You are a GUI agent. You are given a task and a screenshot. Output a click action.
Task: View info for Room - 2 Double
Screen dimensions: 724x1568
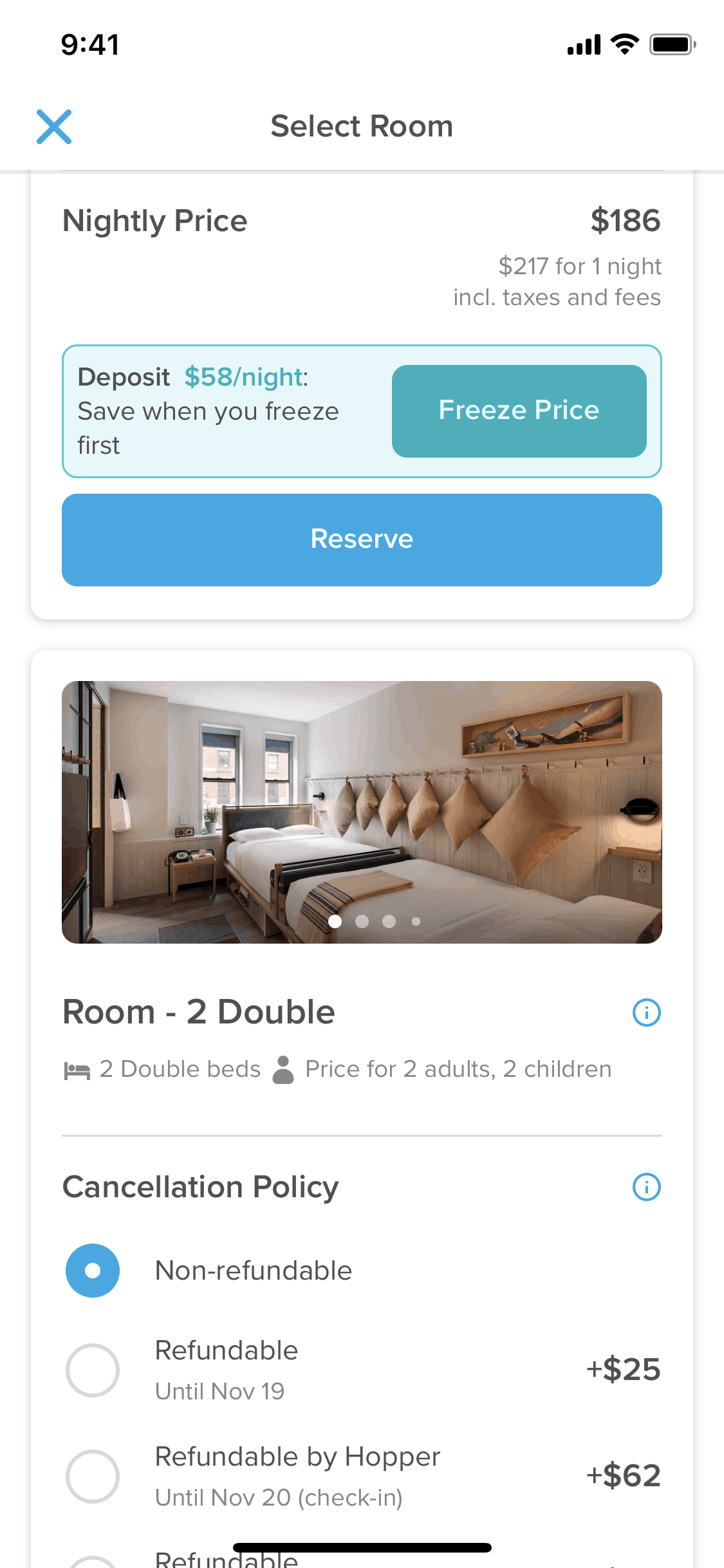pos(646,1013)
